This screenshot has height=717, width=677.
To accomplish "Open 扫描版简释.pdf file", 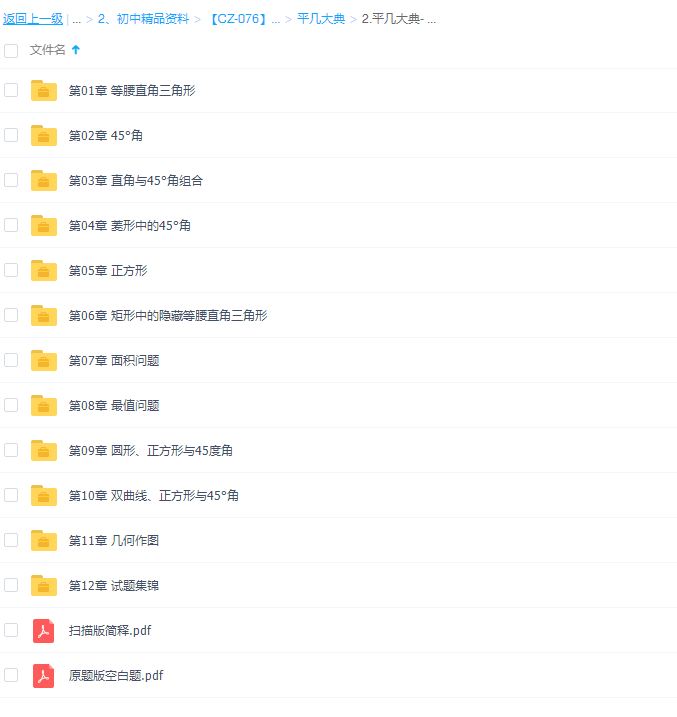I will [x=109, y=631].
